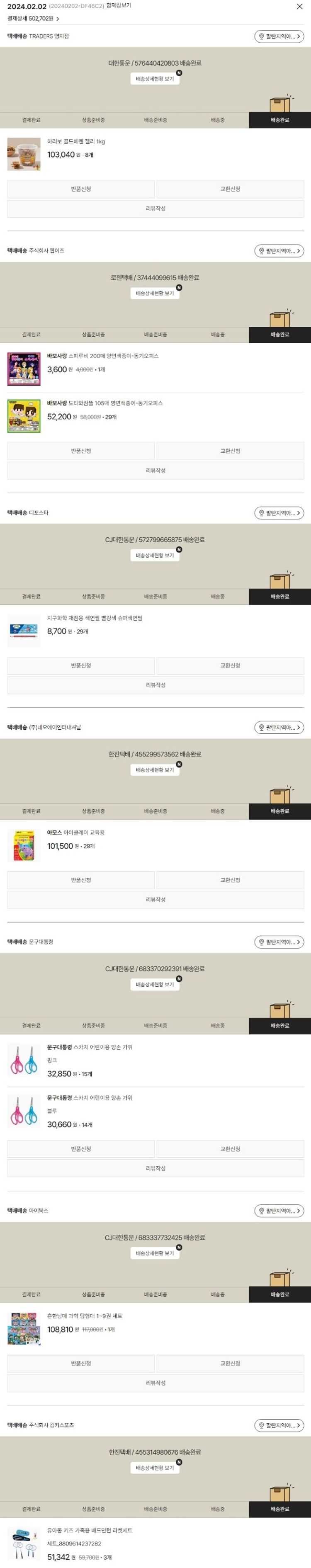Screen dimensions: 311x1568
Task: Open 소피루비 200매 양면색종이 product
Action: (102, 356)
